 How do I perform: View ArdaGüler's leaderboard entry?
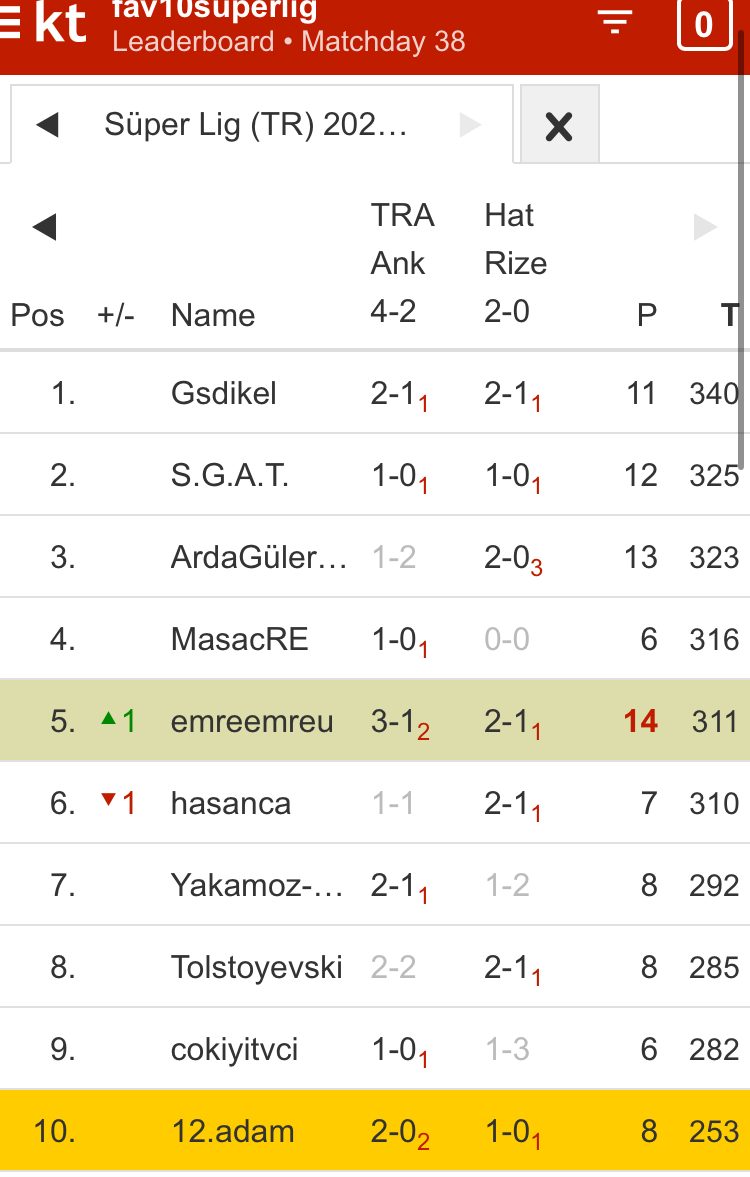point(258,557)
